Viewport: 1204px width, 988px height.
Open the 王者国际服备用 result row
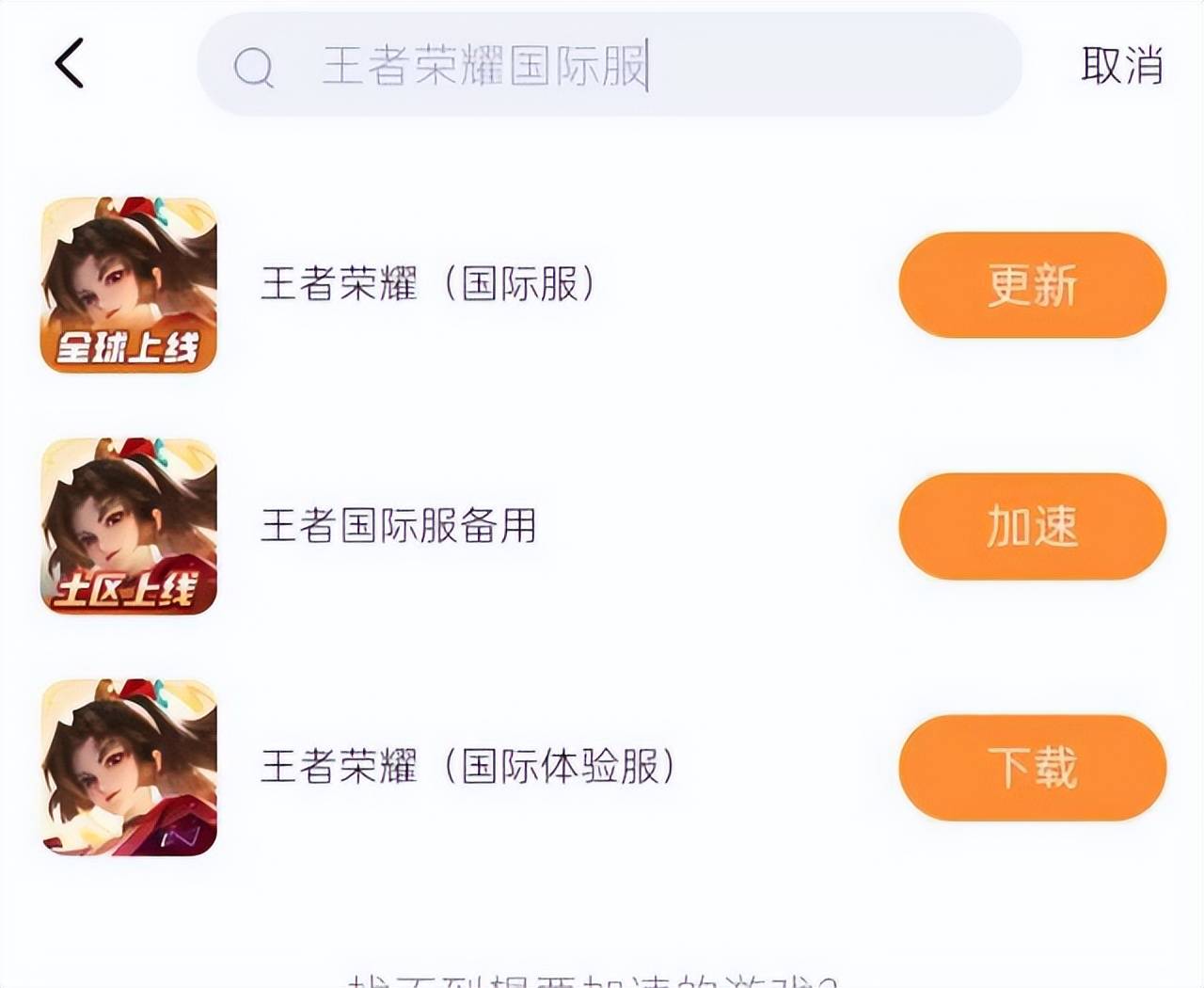click(x=399, y=525)
